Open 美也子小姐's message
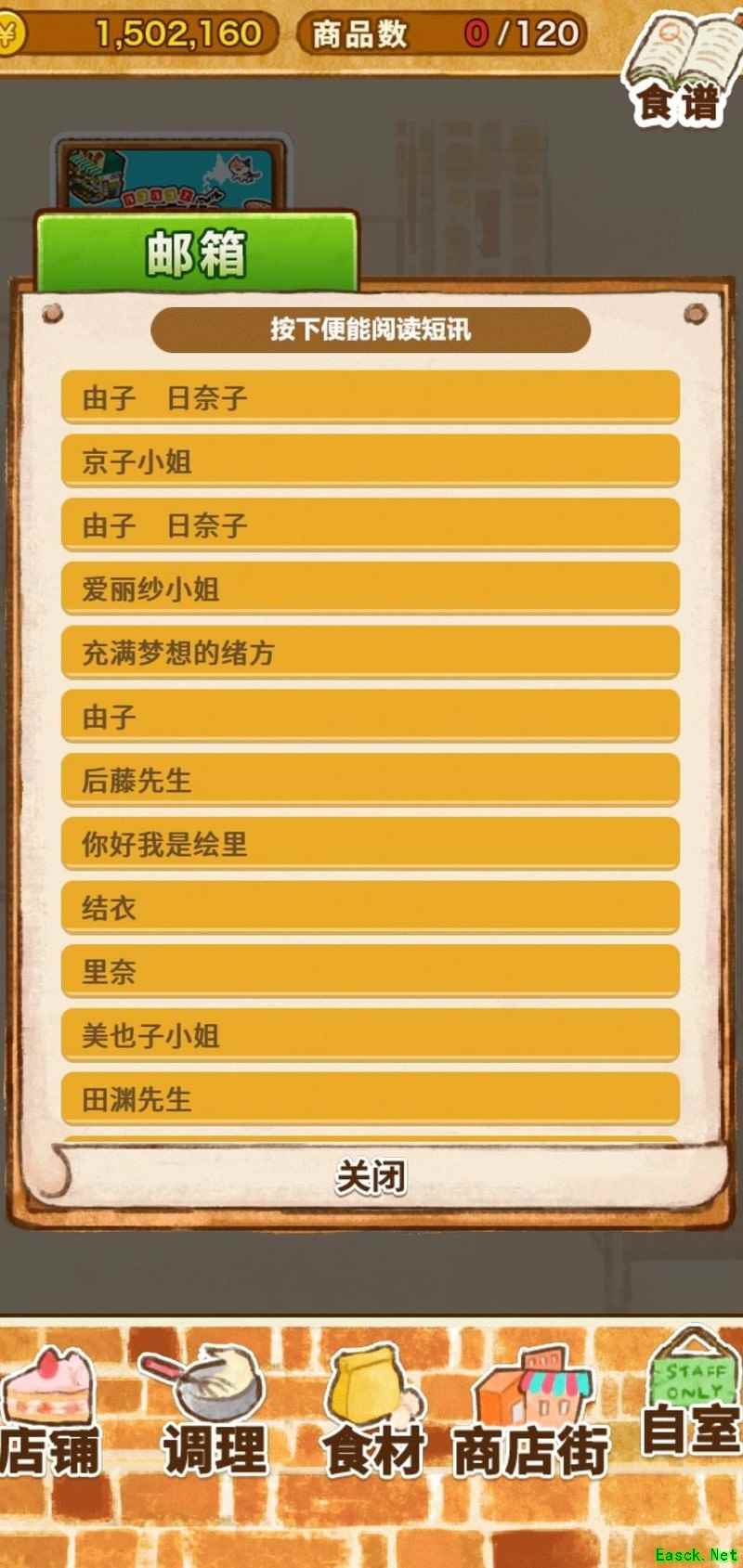 coord(370,1034)
